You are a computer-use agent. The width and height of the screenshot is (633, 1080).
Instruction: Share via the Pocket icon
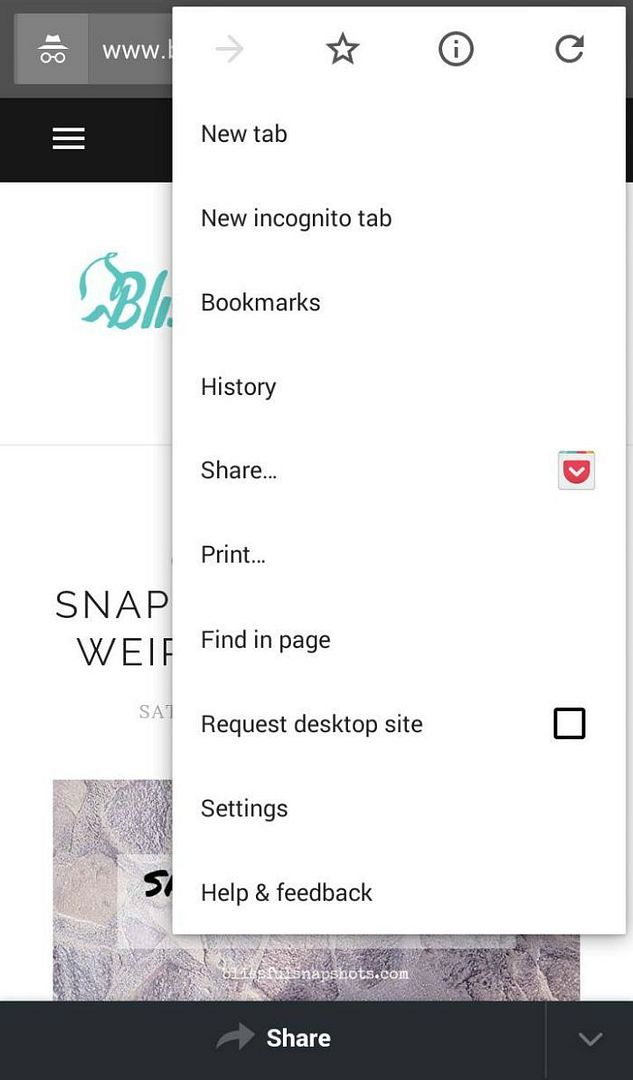(577, 470)
